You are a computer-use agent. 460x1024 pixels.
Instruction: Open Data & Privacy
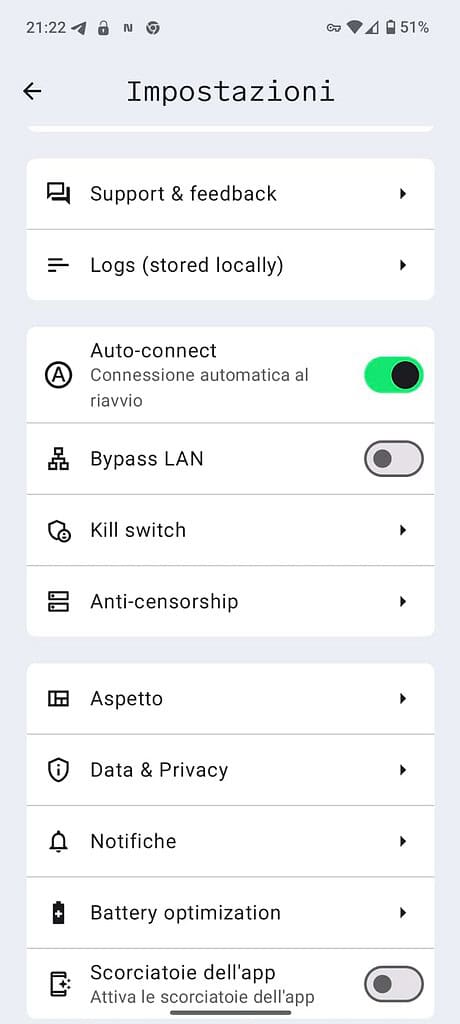[x=230, y=770]
